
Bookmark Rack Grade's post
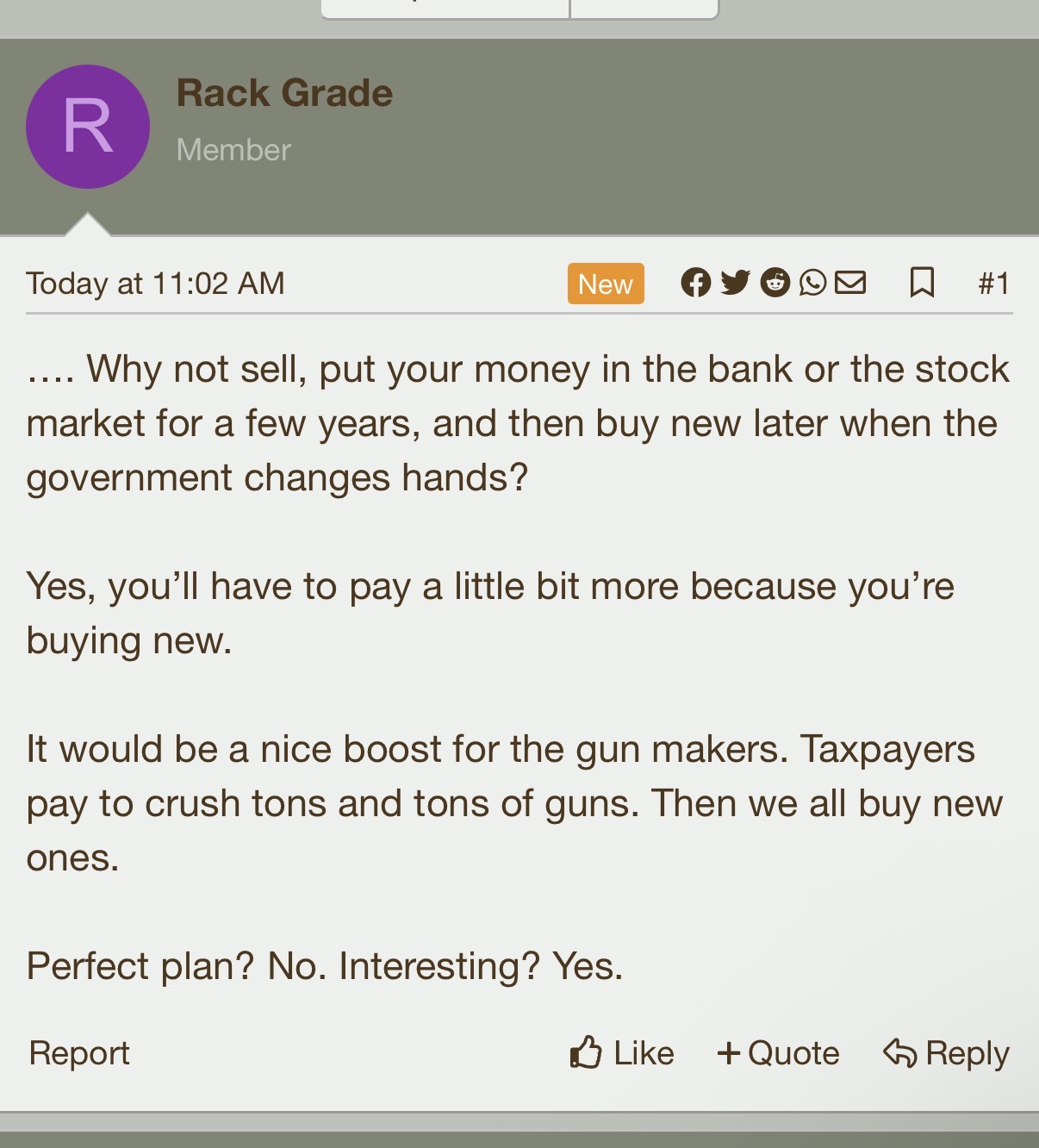(922, 283)
